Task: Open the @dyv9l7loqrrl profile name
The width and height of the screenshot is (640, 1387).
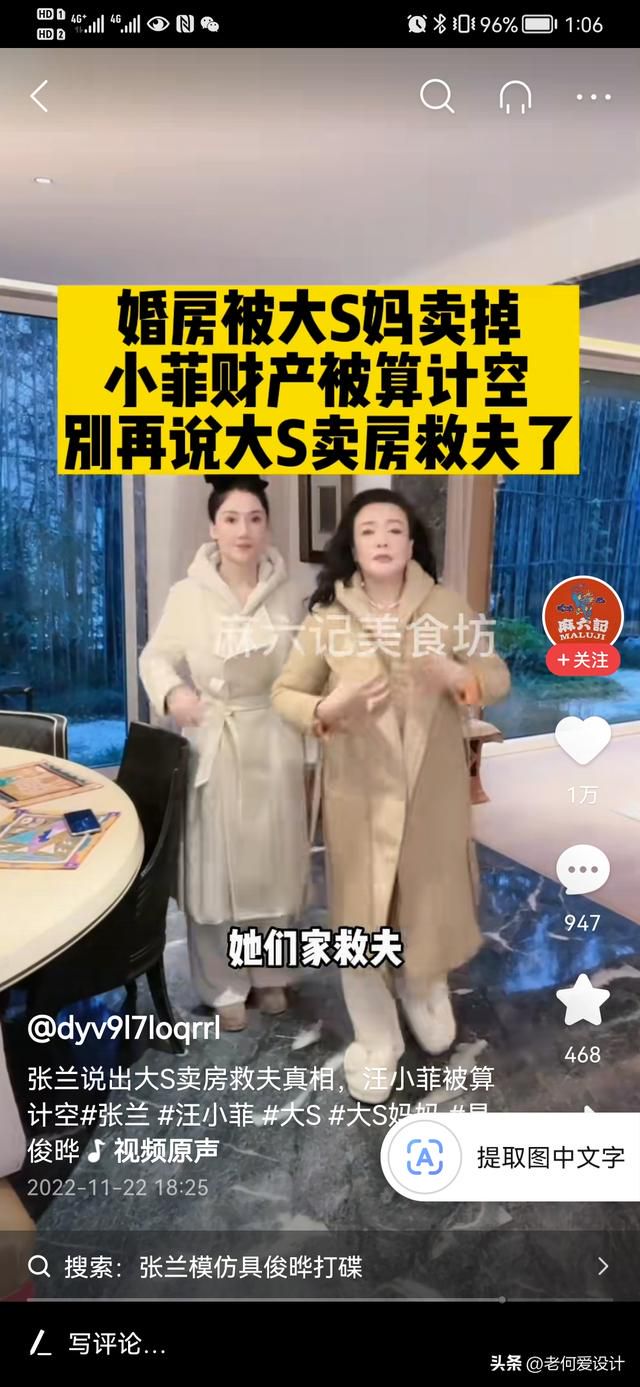Action: click(x=123, y=1029)
